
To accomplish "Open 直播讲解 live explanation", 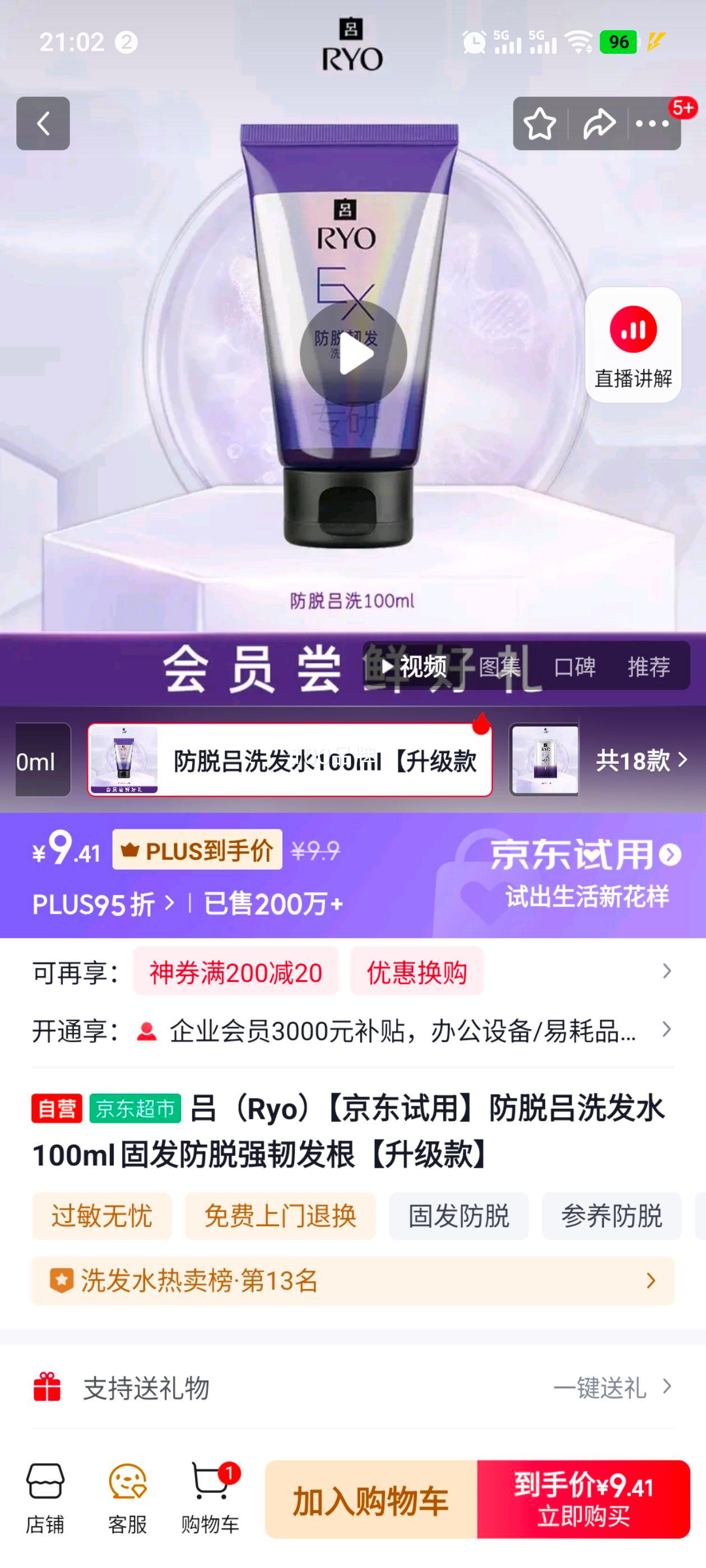I will [x=634, y=344].
